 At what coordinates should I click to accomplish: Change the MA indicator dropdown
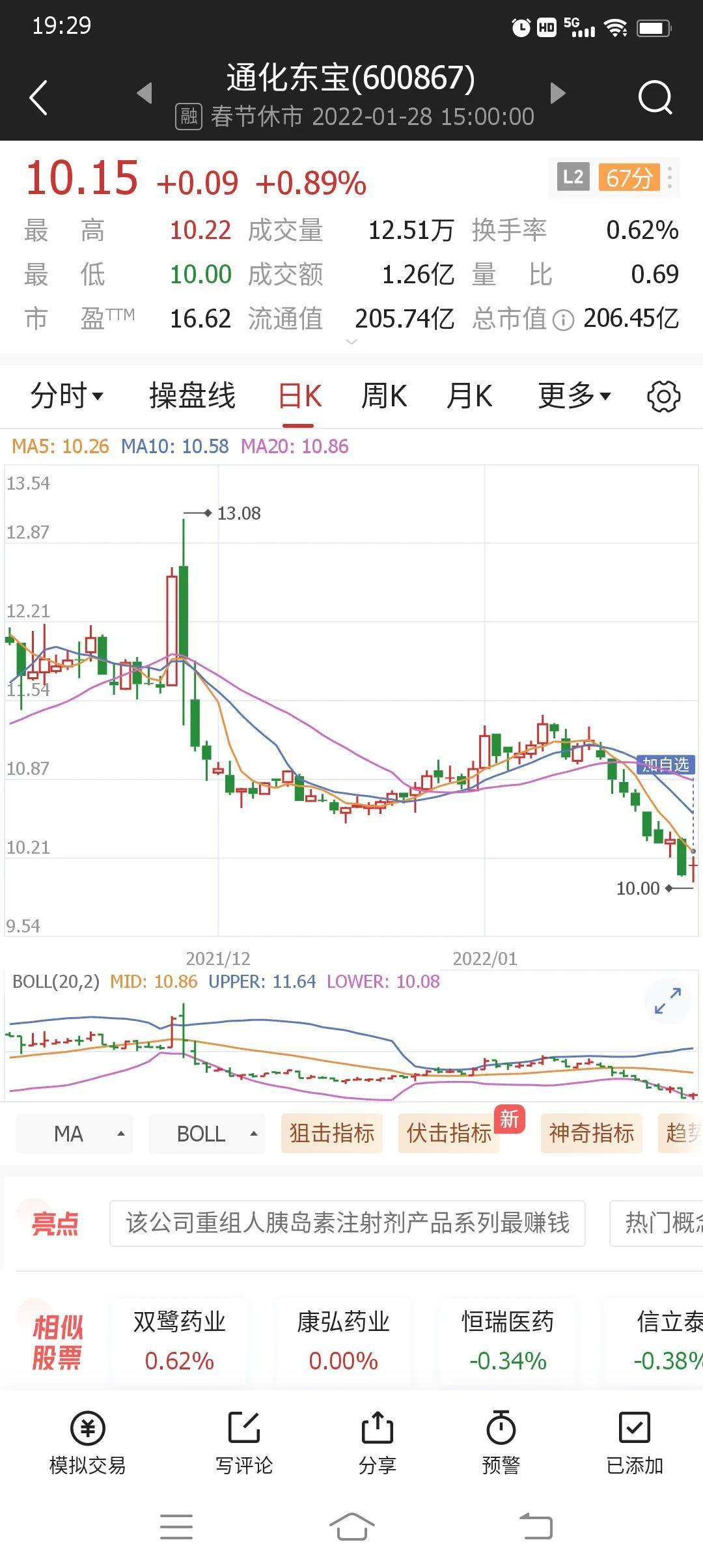pos(74,1134)
